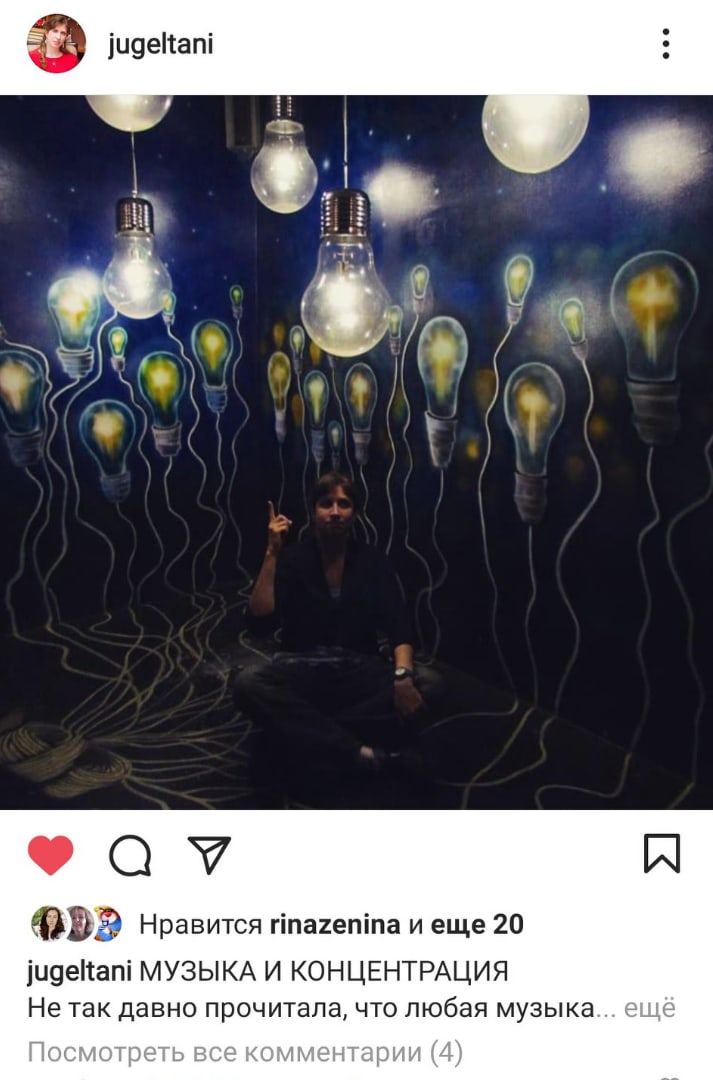Open rinazenina's profile from likes line
Image resolution: width=713 pixels, height=1080 pixels.
tap(336, 925)
